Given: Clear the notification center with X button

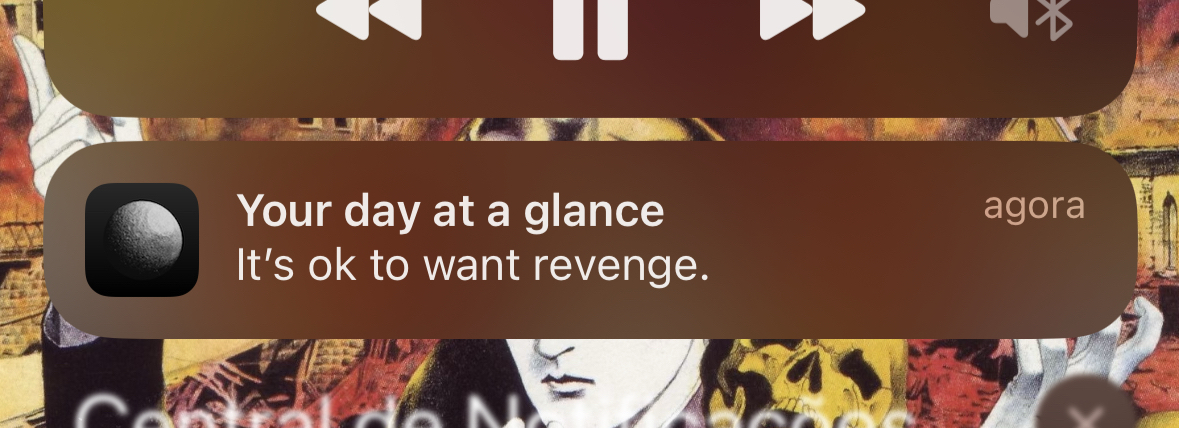Looking at the screenshot, I should (x=1085, y=412).
